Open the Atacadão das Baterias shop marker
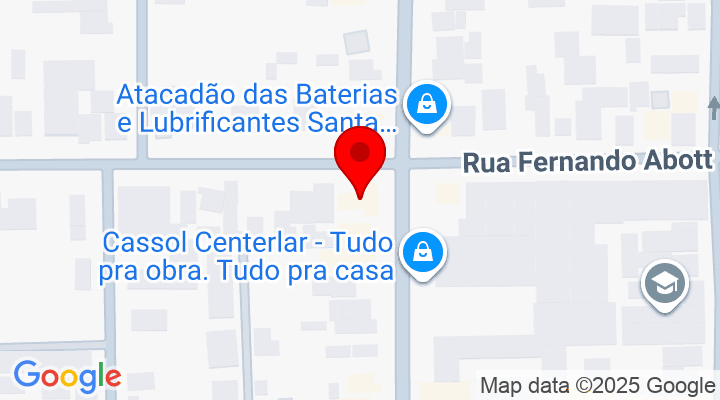The width and height of the screenshot is (720, 400). (427, 102)
